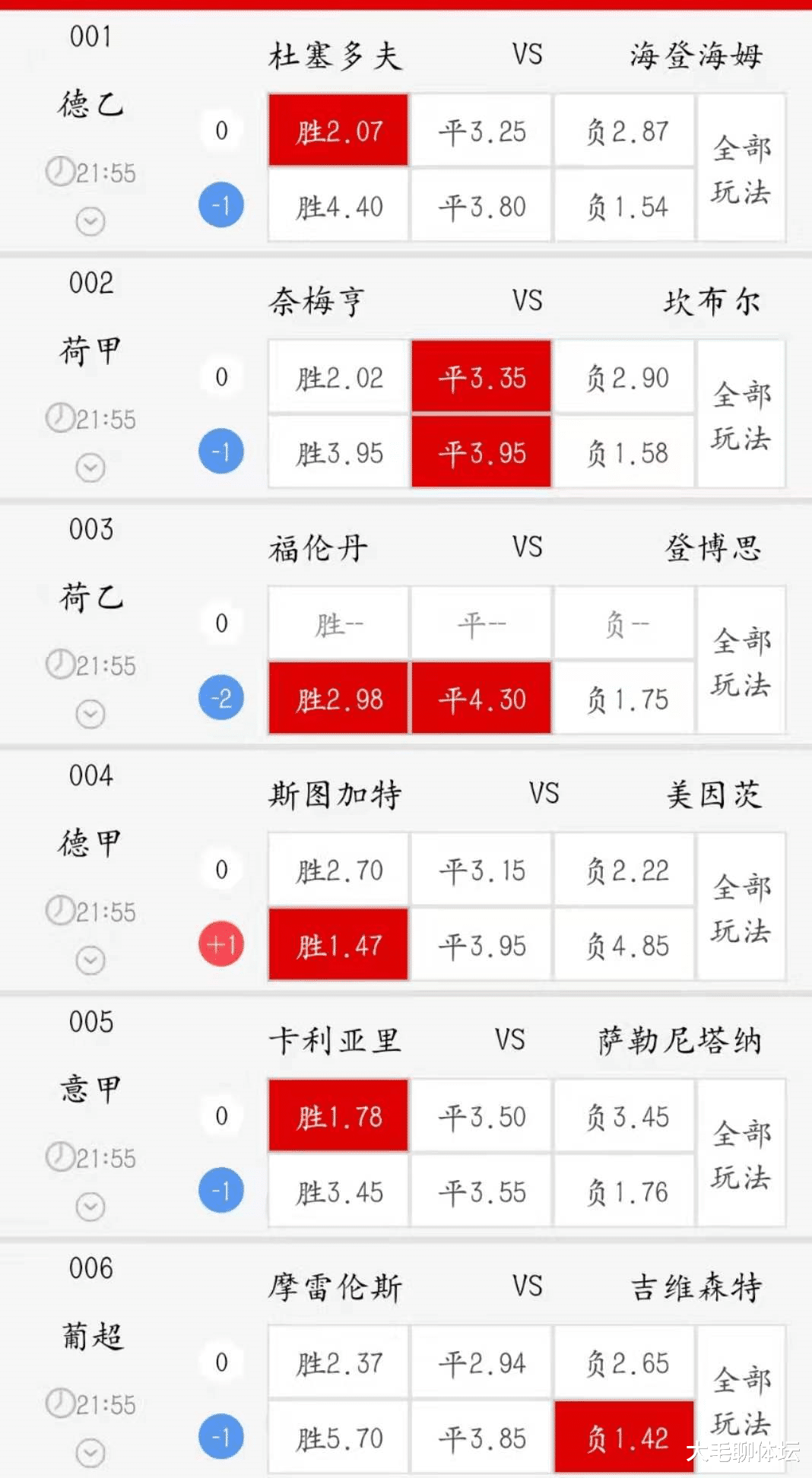Expand chevron under 葡超 match 006
812x1478 pixels.
pos(90,1453)
